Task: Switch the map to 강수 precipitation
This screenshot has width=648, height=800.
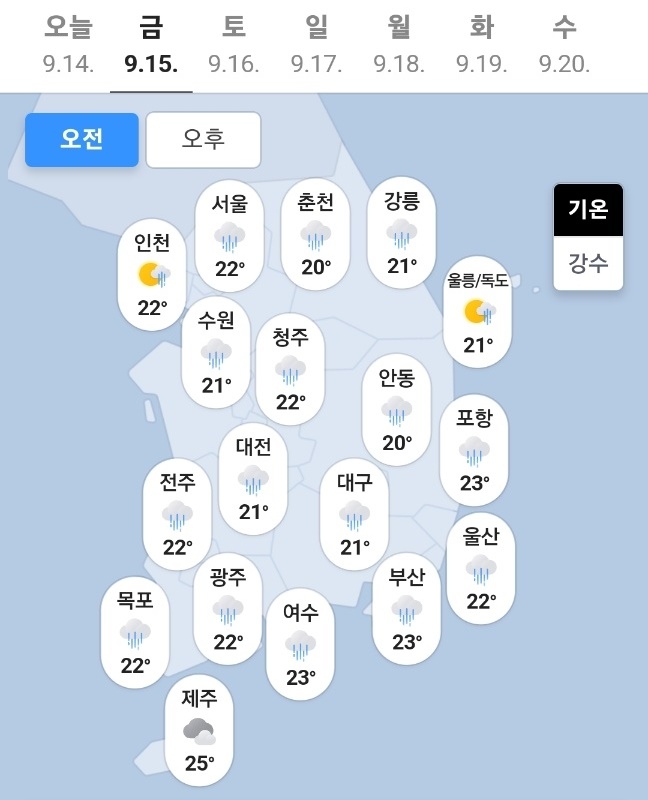Action: (588, 264)
